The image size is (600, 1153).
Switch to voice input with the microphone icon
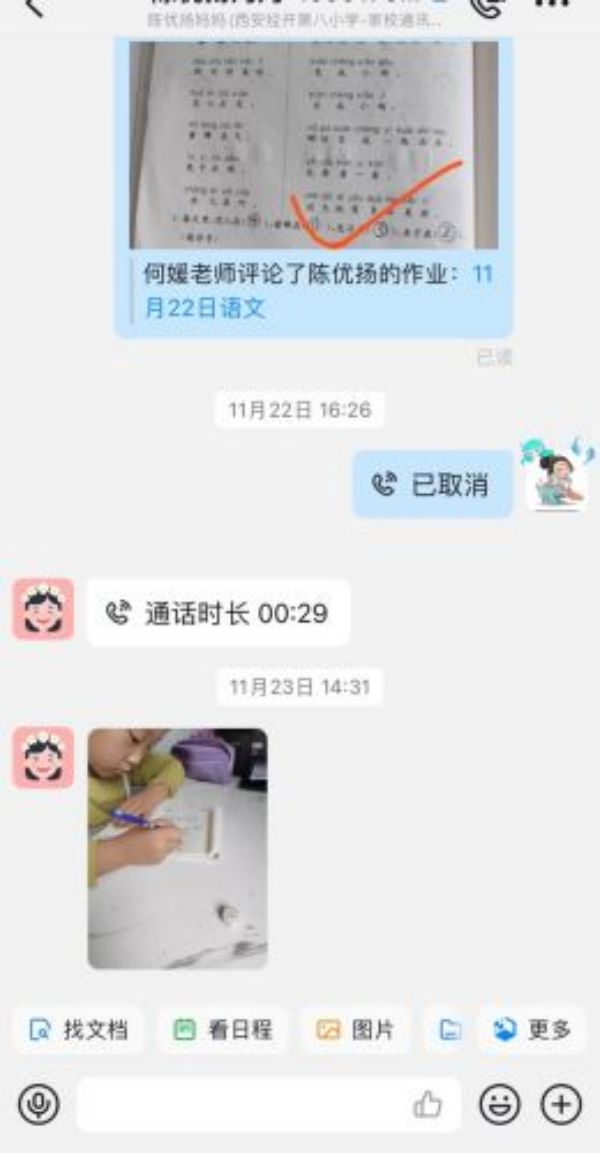(x=38, y=1104)
